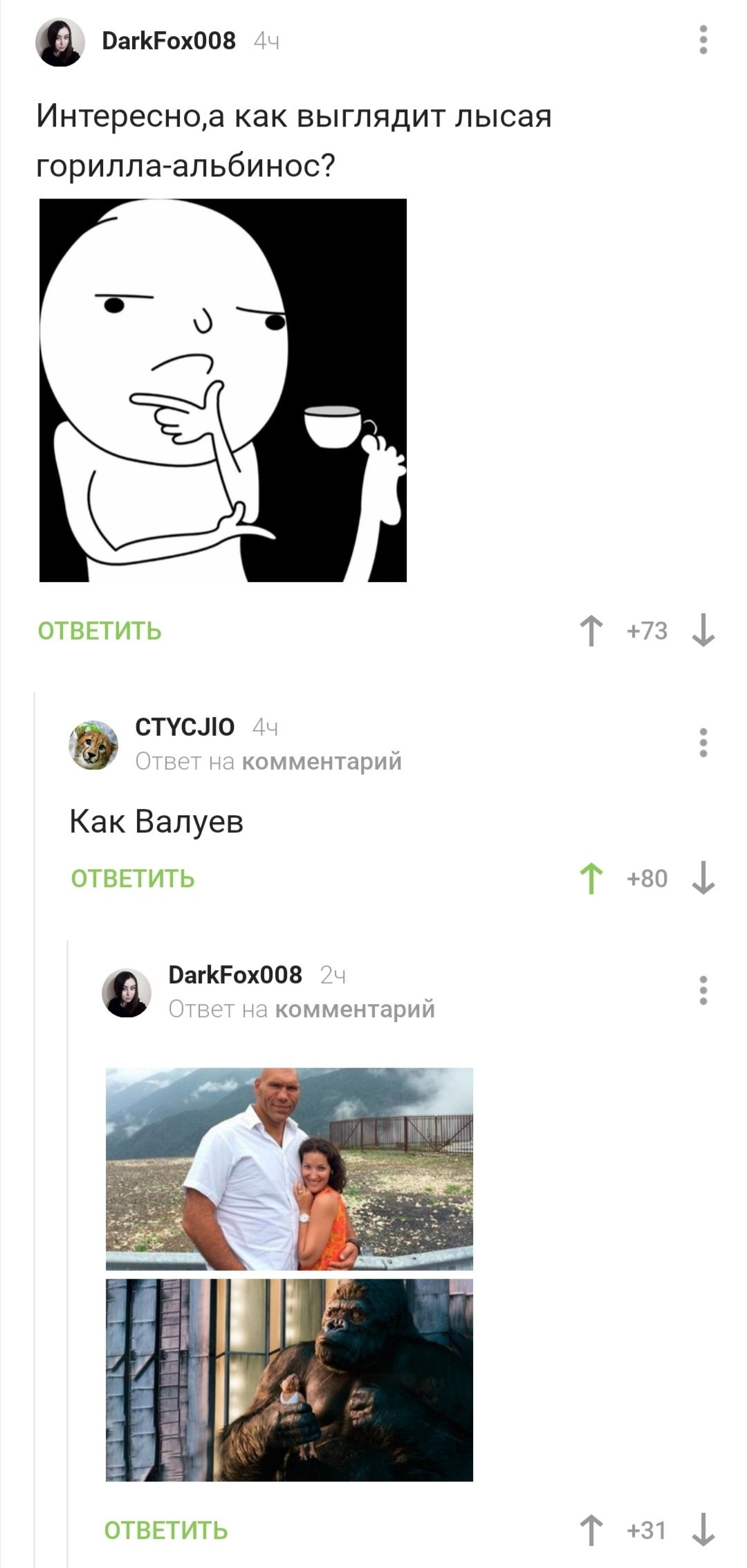
Task: Open the King Kong image attachment
Action: pyautogui.click(x=289, y=1379)
